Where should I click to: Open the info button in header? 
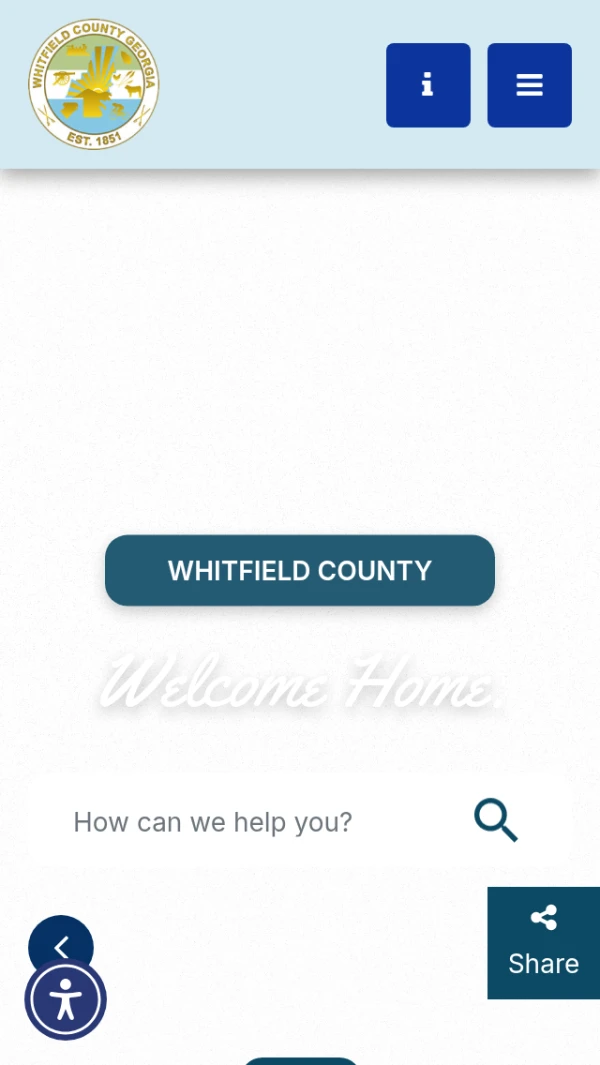(428, 85)
